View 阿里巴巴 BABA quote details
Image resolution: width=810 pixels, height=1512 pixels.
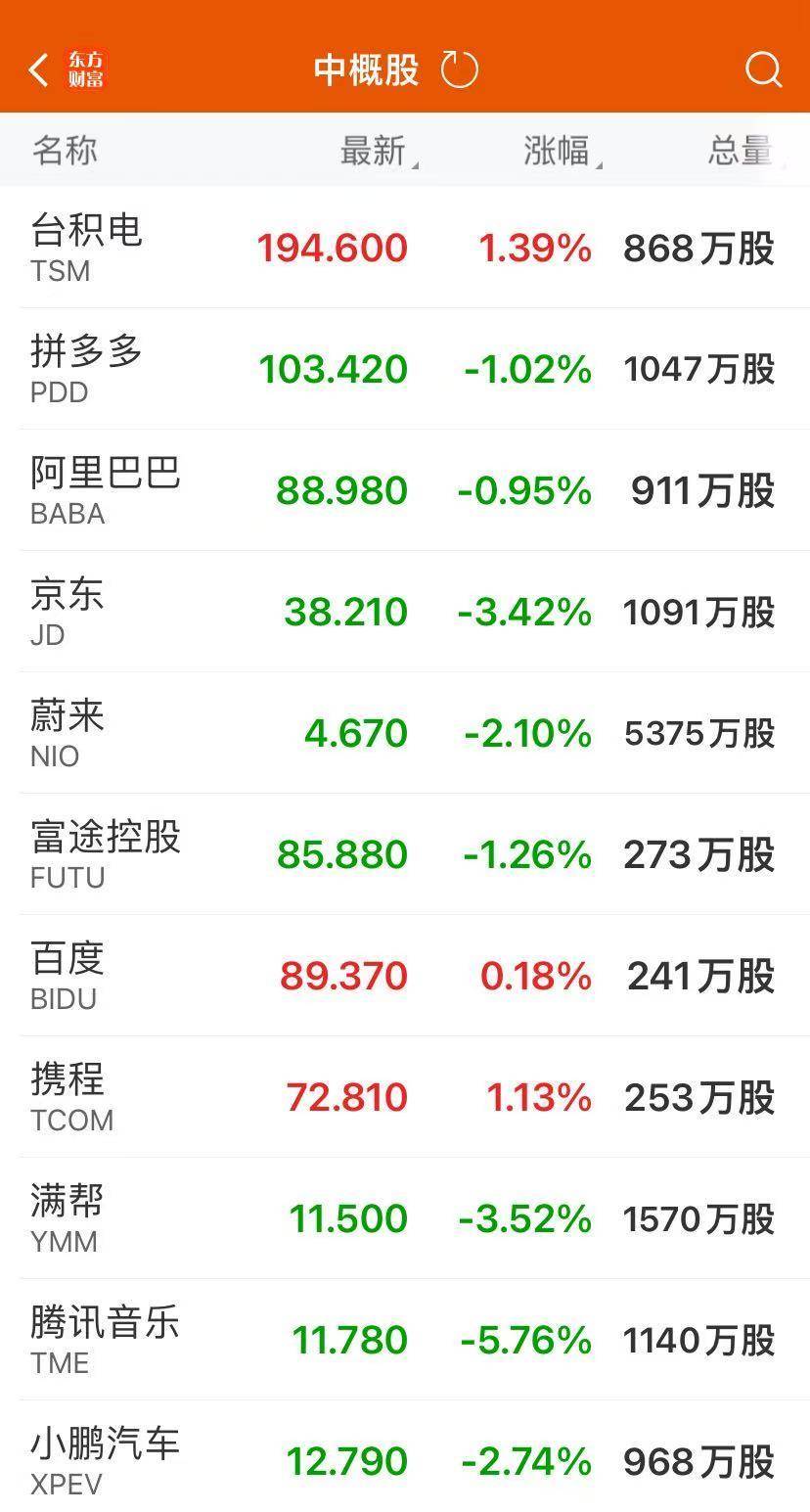(x=405, y=490)
